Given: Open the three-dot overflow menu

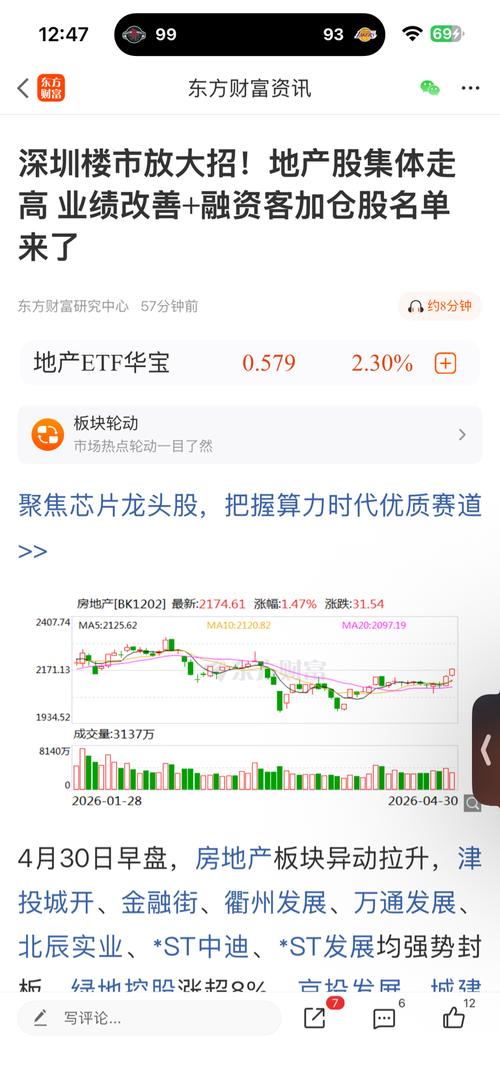Looking at the screenshot, I should point(470,88).
